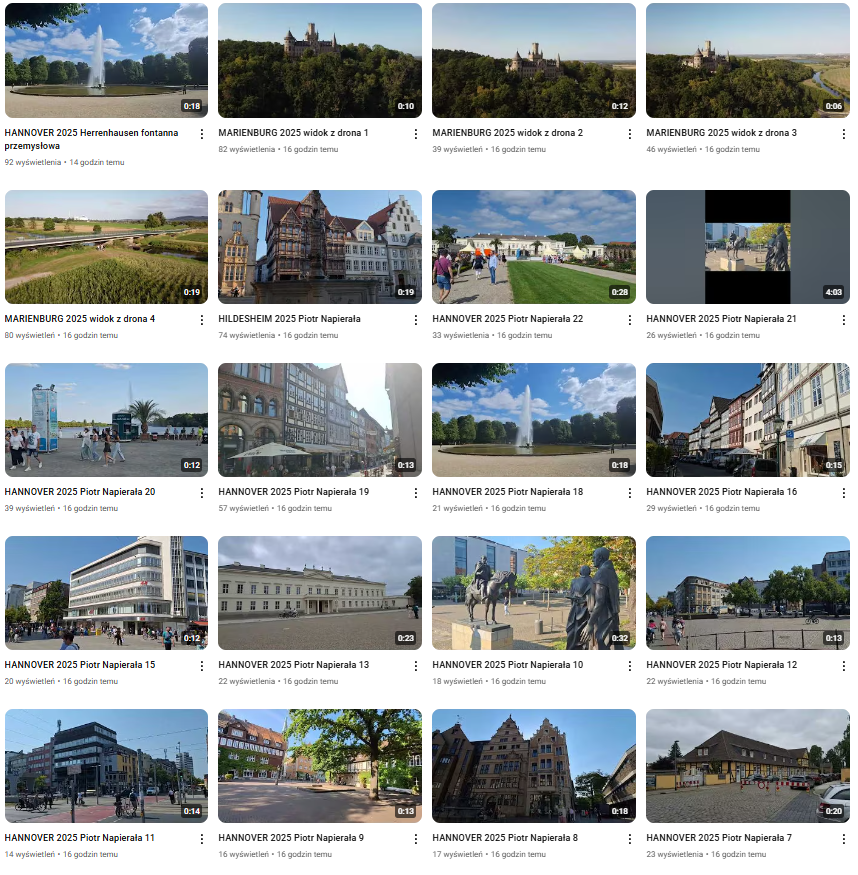Open HANNOVER 2025 Herrenhausen fontanna przemysłowa video
Screen dimensions: 858x875
(x=106, y=60)
